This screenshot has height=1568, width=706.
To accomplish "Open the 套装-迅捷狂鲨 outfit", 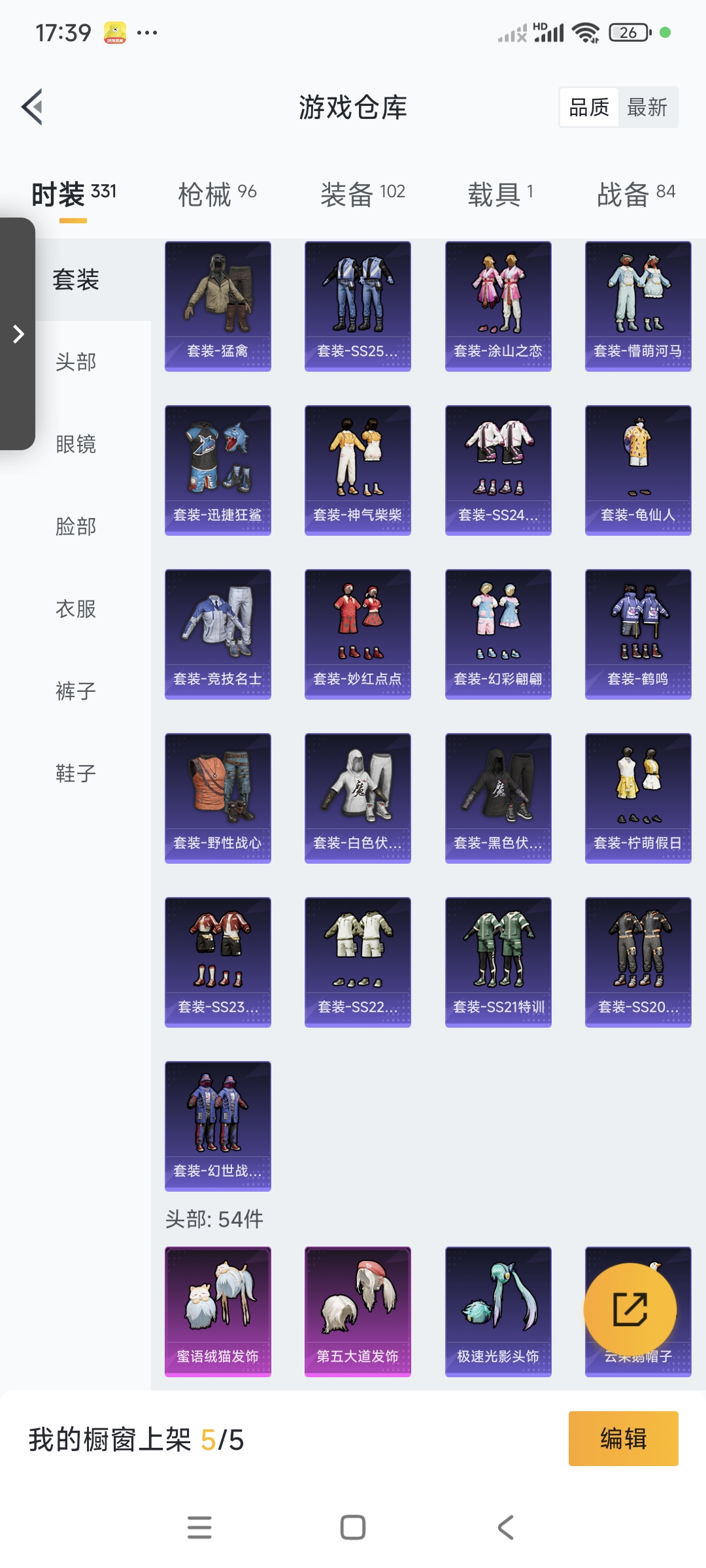I will click(218, 470).
